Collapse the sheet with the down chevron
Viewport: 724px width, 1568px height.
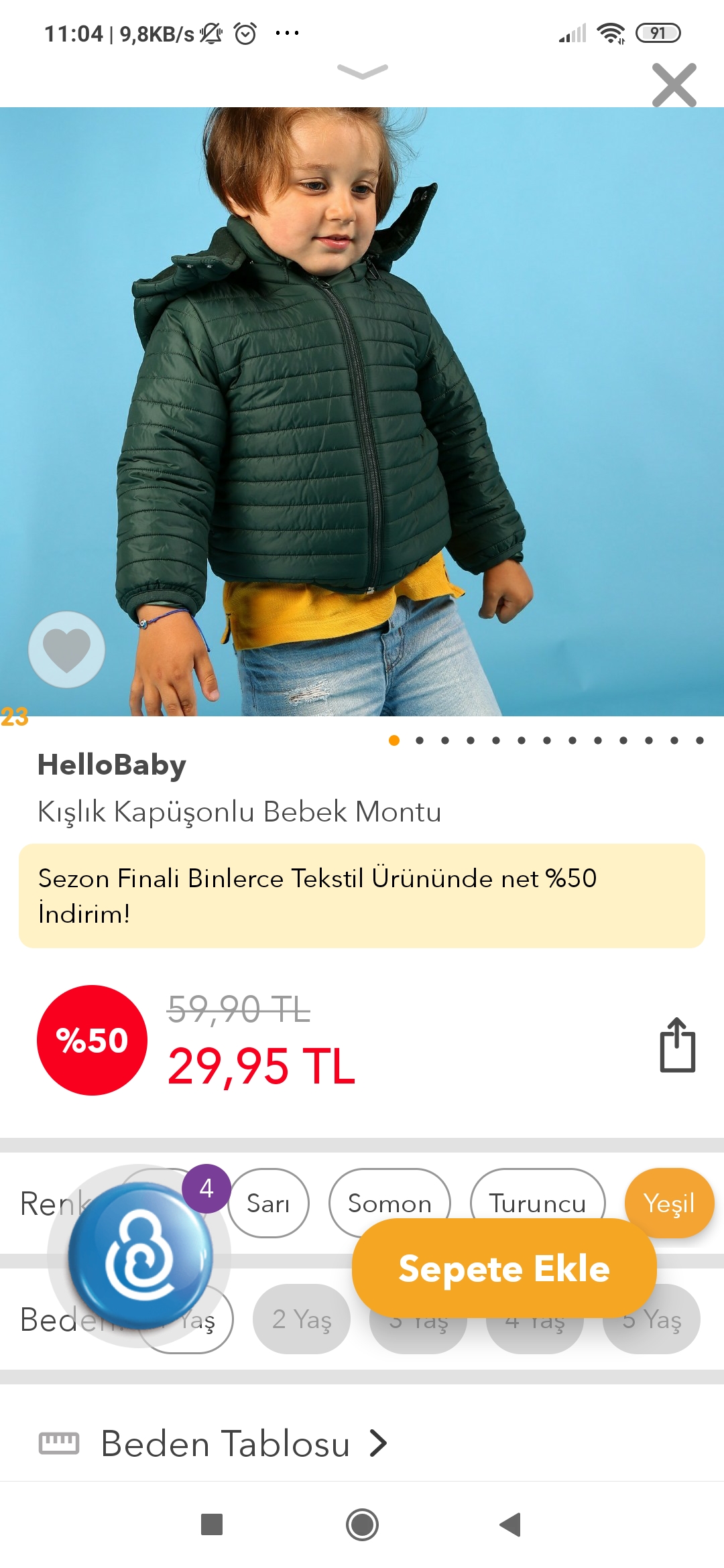pyautogui.click(x=363, y=71)
